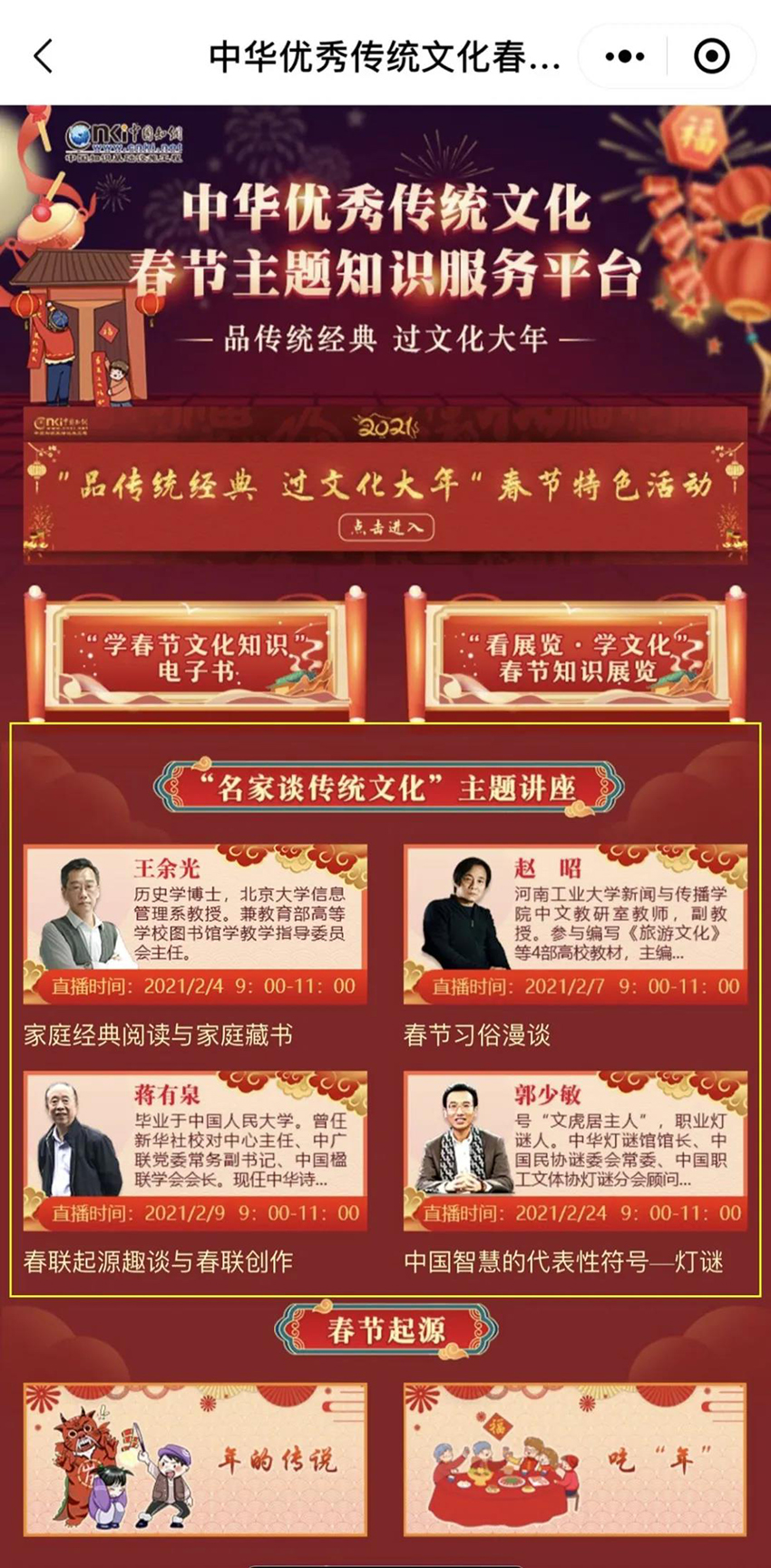Image resolution: width=771 pixels, height=1568 pixels.
Task: Close the mini program with the circle icon
Action: pos(711,56)
